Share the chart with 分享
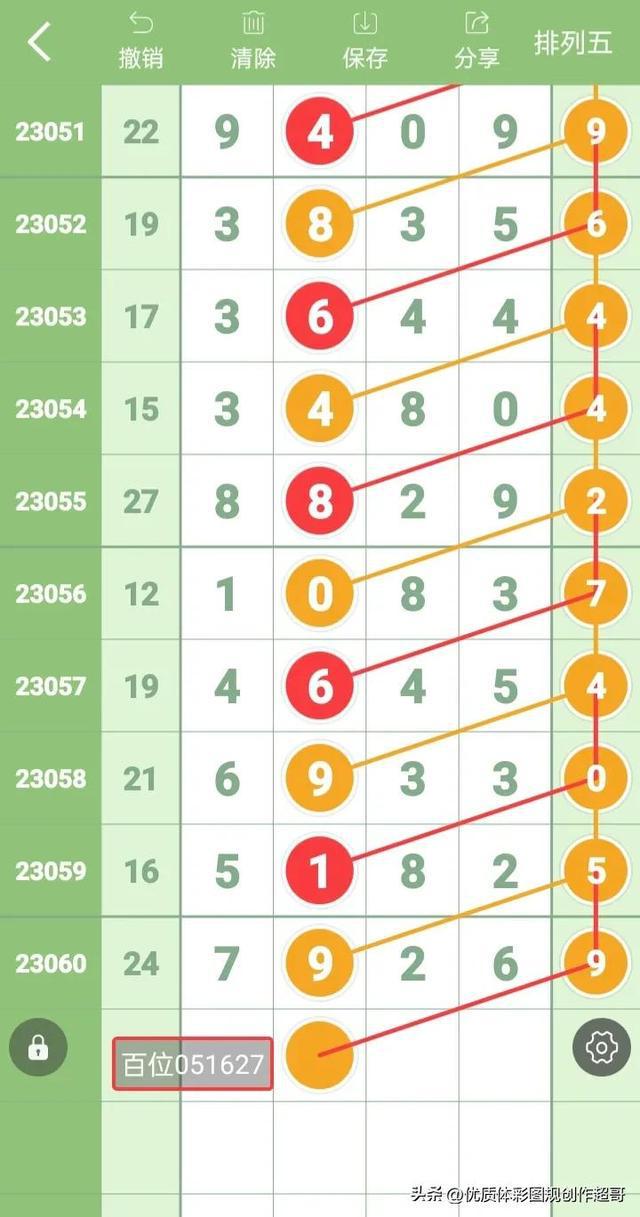This screenshot has height=1217, width=640. pyautogui.click(x=477, y=42)
